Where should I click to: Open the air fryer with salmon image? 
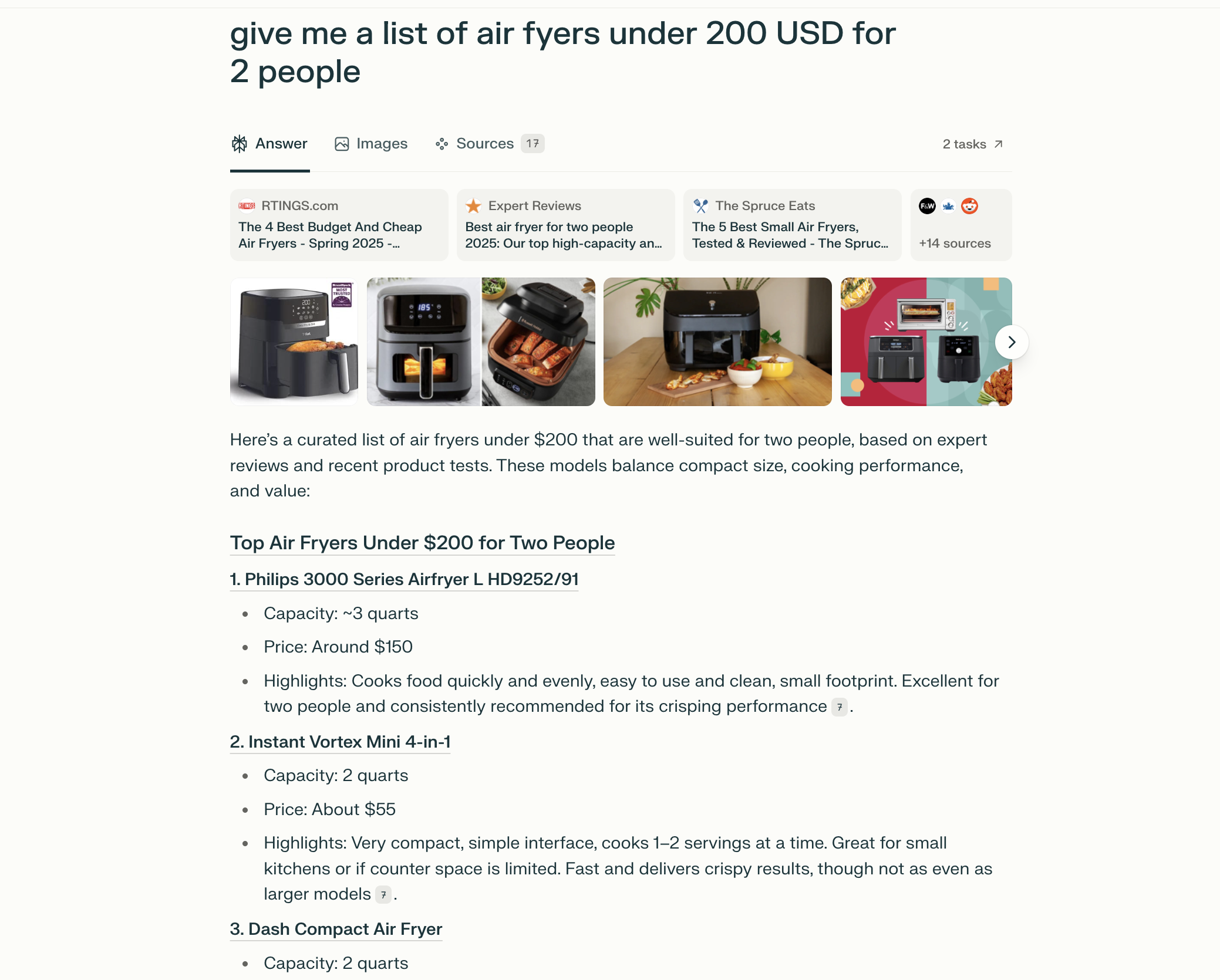(x=481, y=342)
